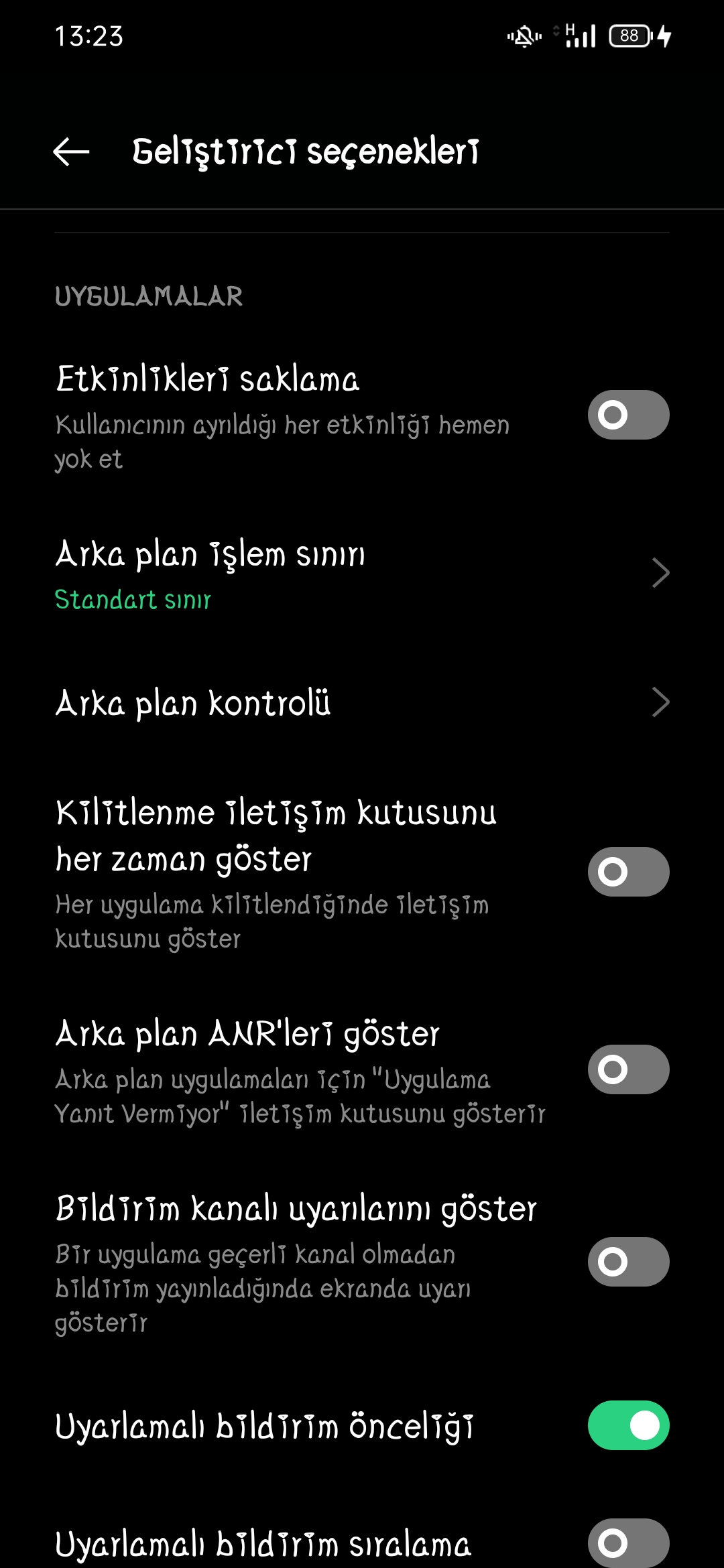The height and width of the screenshot is (1568, 724).
Task: Disable Uyarlamalı bildirim önceliği
Action: (x=628, y=1425)
